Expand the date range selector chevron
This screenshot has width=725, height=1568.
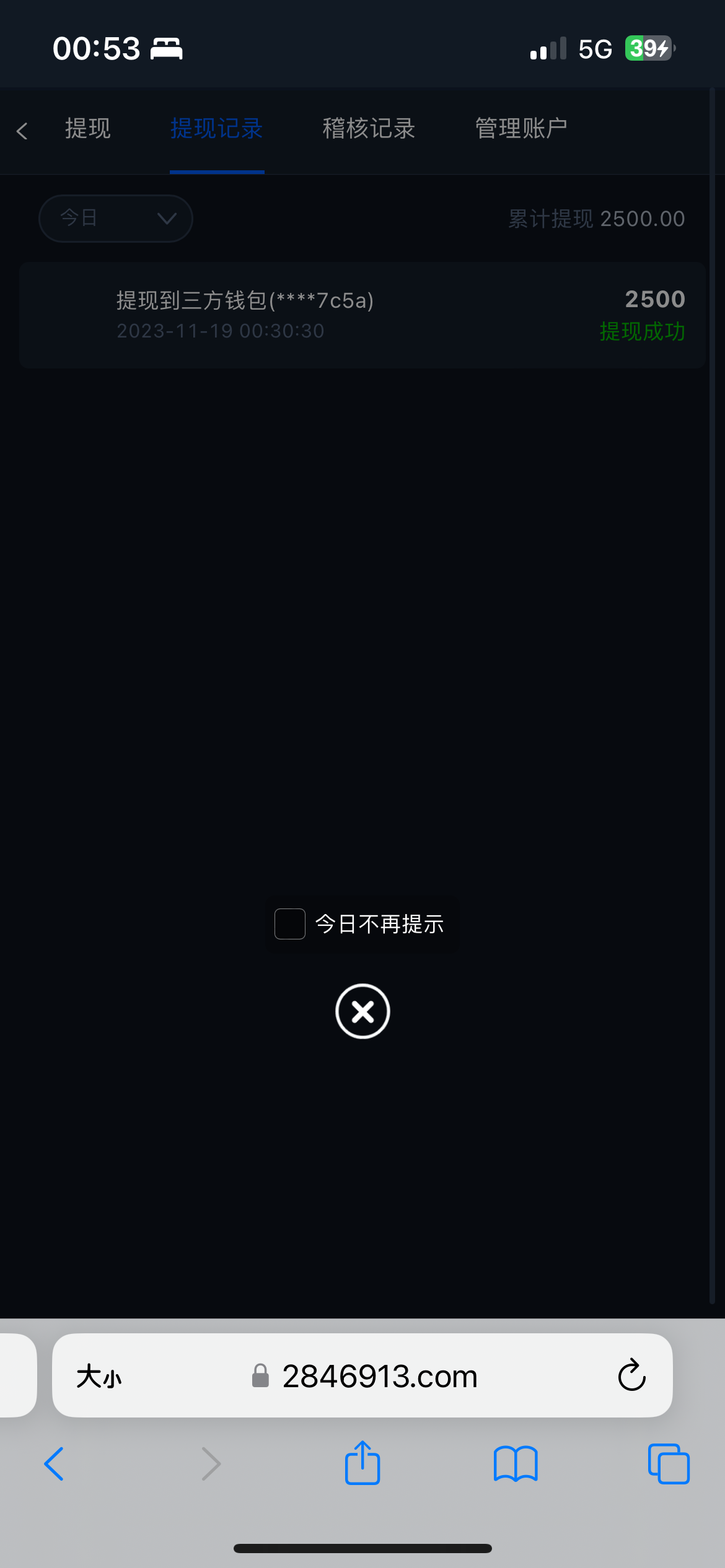[x=166, y=218]
